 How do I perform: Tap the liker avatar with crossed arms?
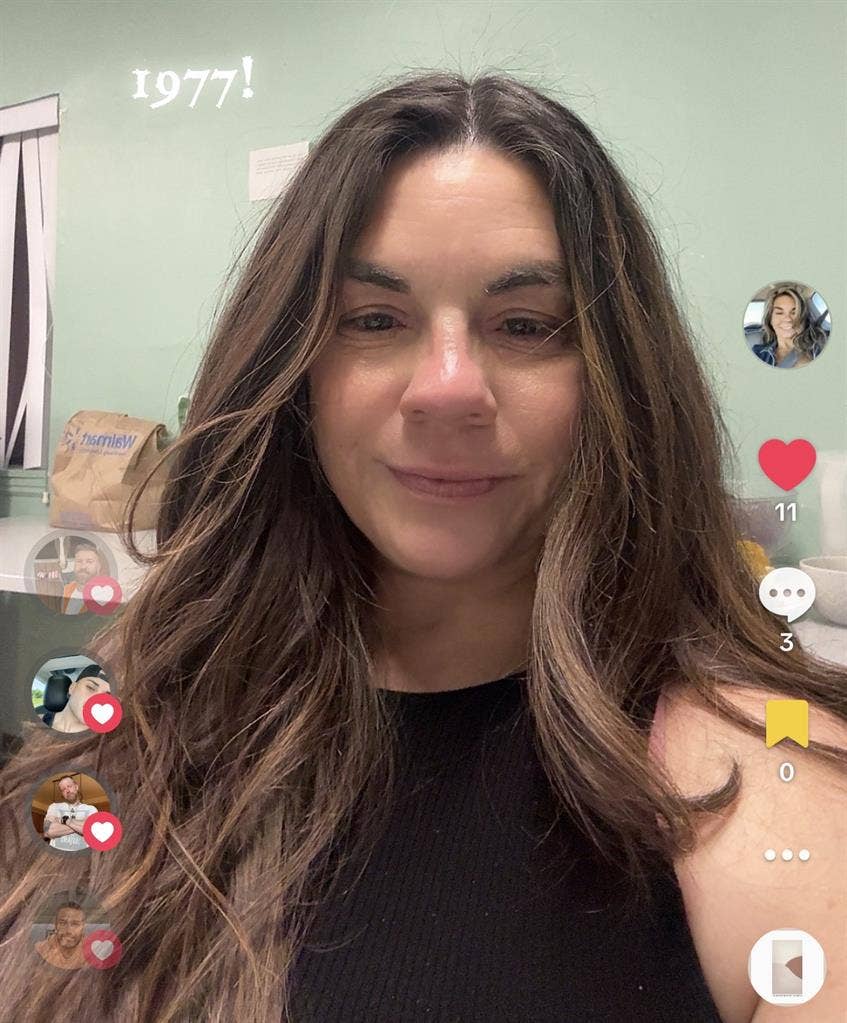tap(70, 810)
